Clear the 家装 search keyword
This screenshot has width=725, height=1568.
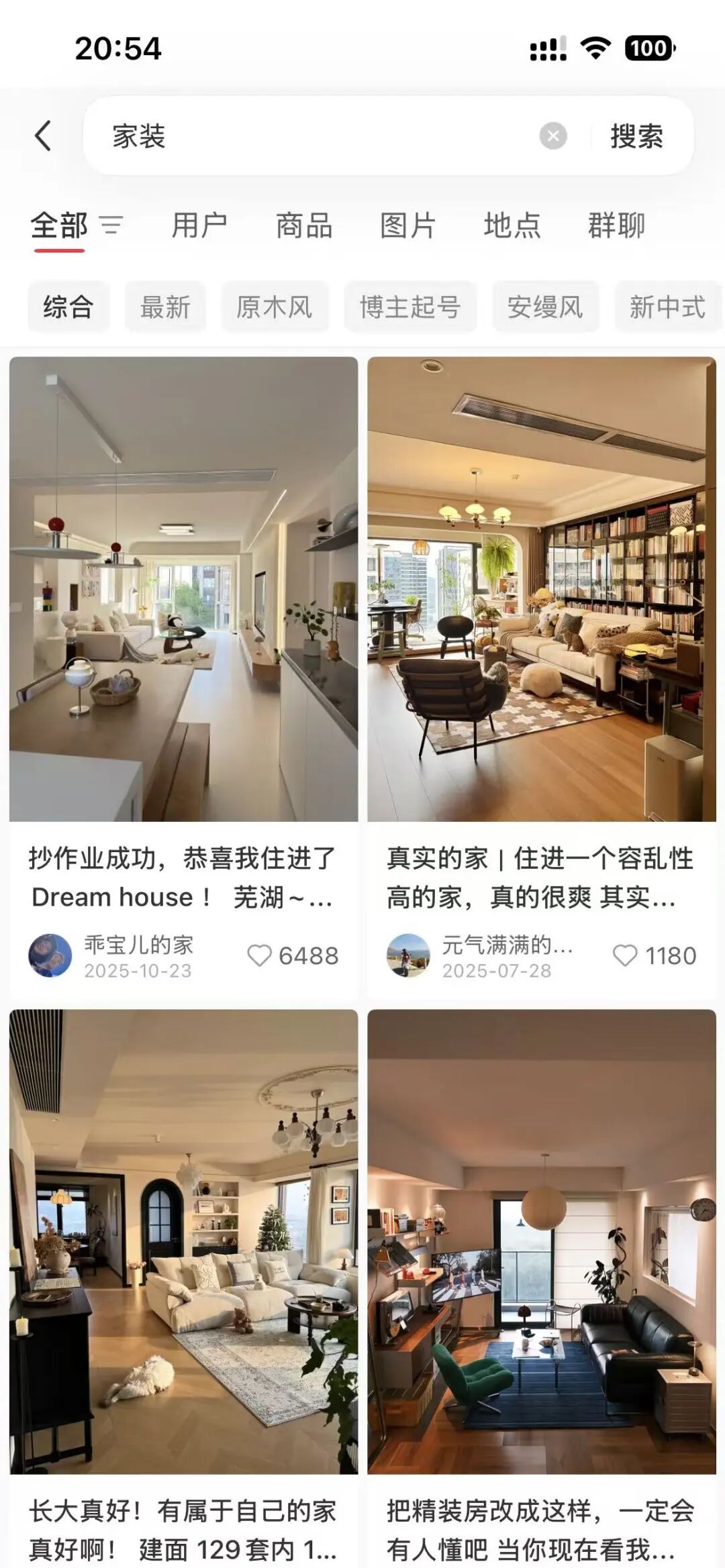(552, 136)
